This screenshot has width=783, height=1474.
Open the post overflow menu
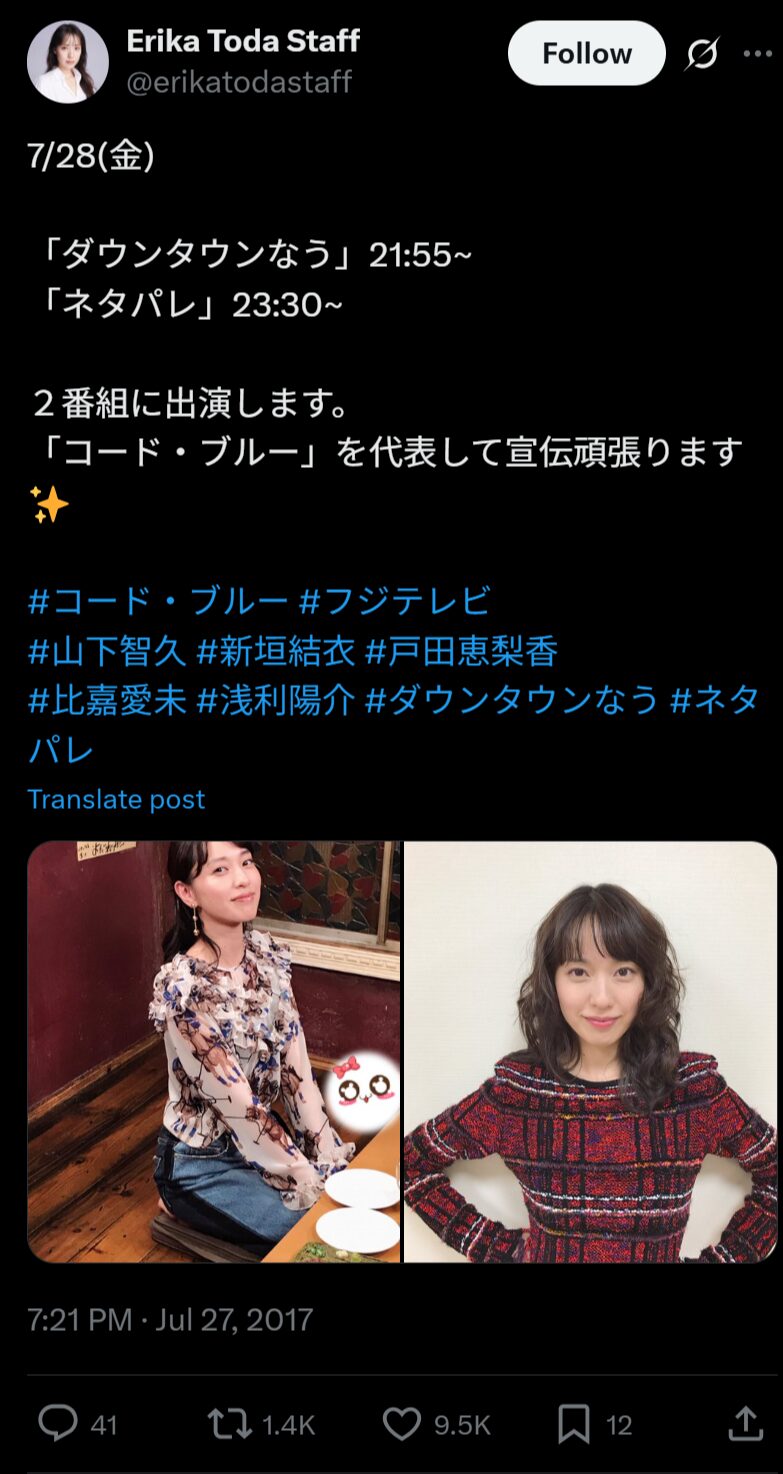pos(757,53)
